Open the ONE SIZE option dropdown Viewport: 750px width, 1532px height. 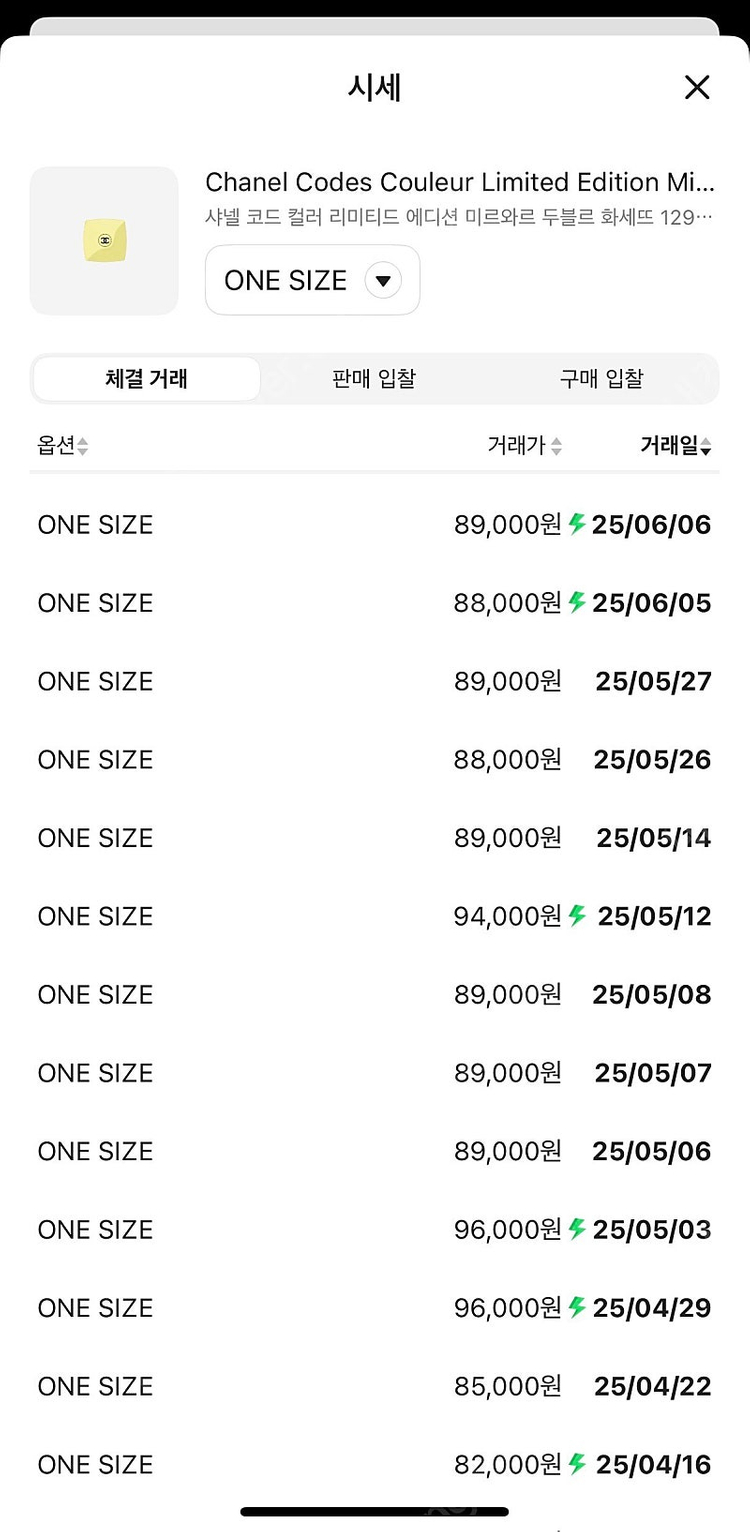tap(312, 280)
